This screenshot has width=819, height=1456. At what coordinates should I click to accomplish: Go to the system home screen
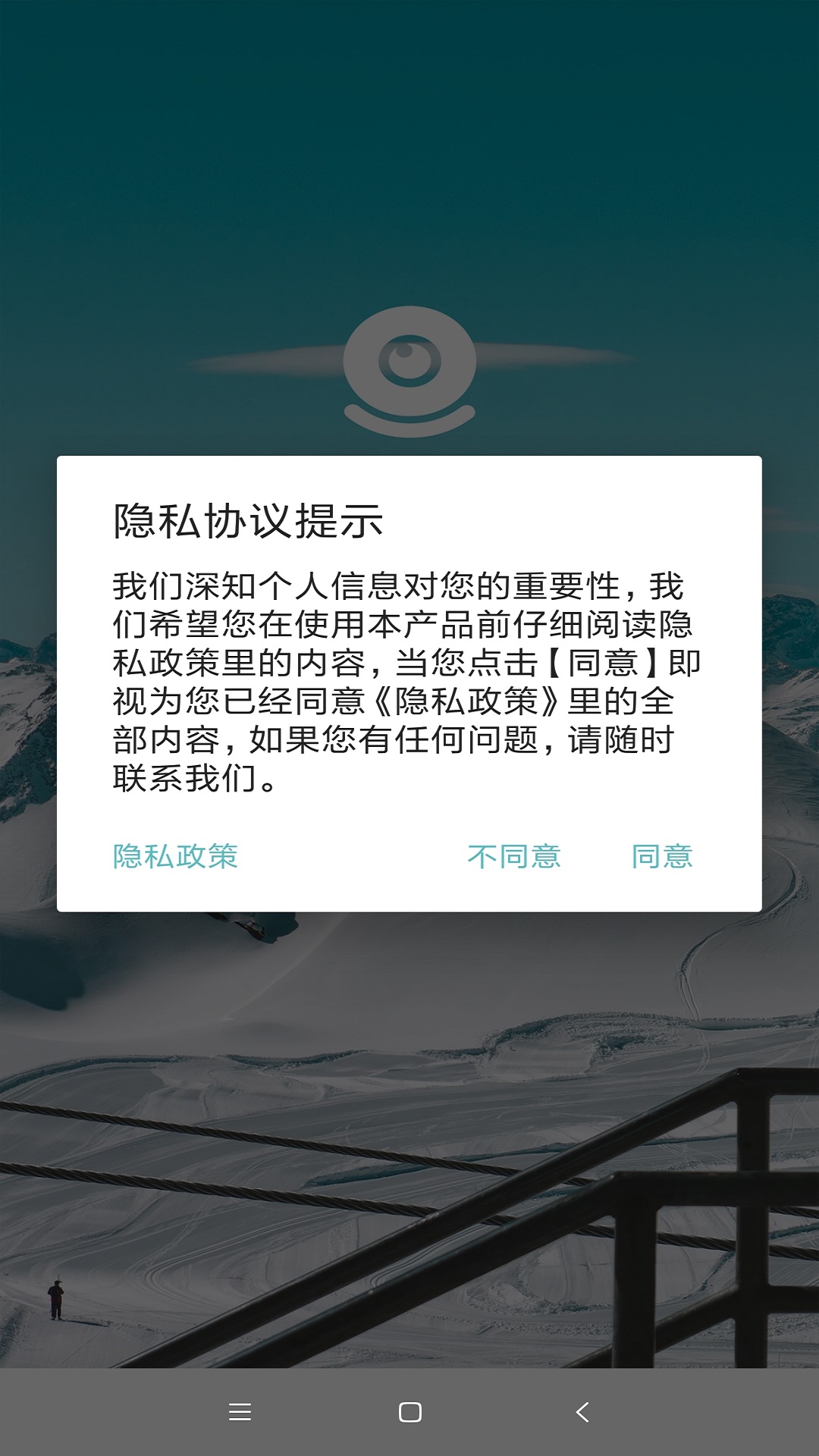(409, 1412)
